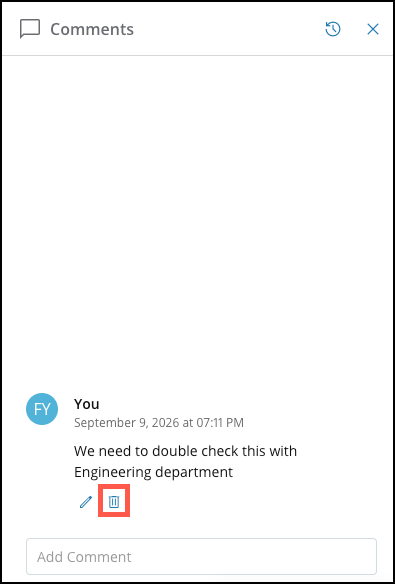Edit the Engineering department comment
Screen dimensions: 395x584
click(86, 502)
